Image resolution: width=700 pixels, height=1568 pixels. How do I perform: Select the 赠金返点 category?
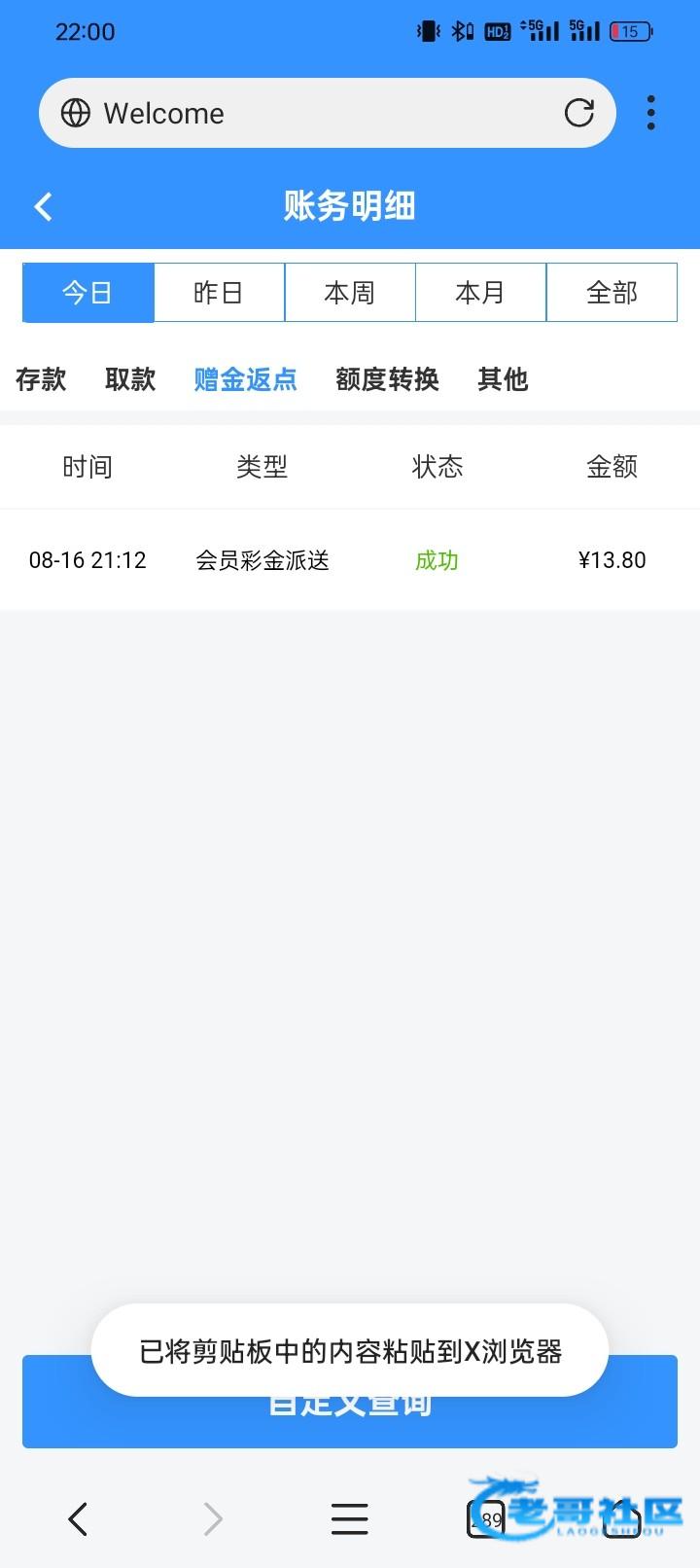(x=245, y=378)
